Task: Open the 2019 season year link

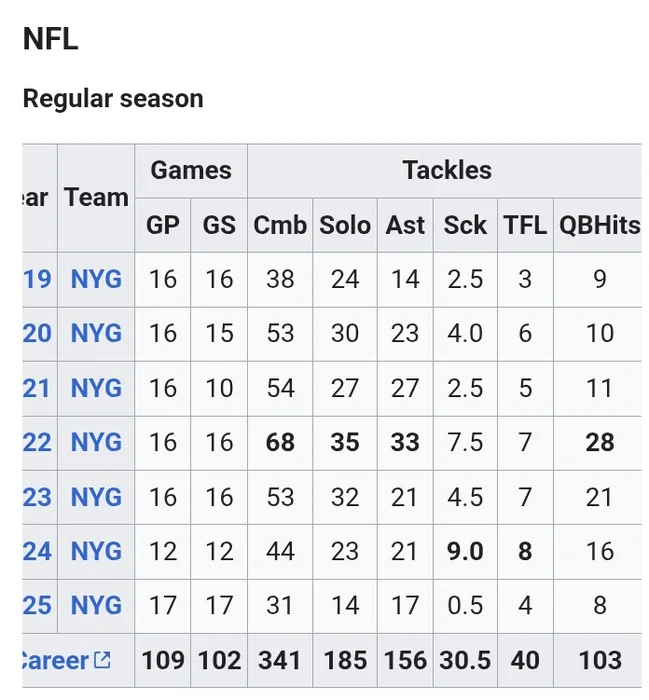Action: tap(38, 279)
